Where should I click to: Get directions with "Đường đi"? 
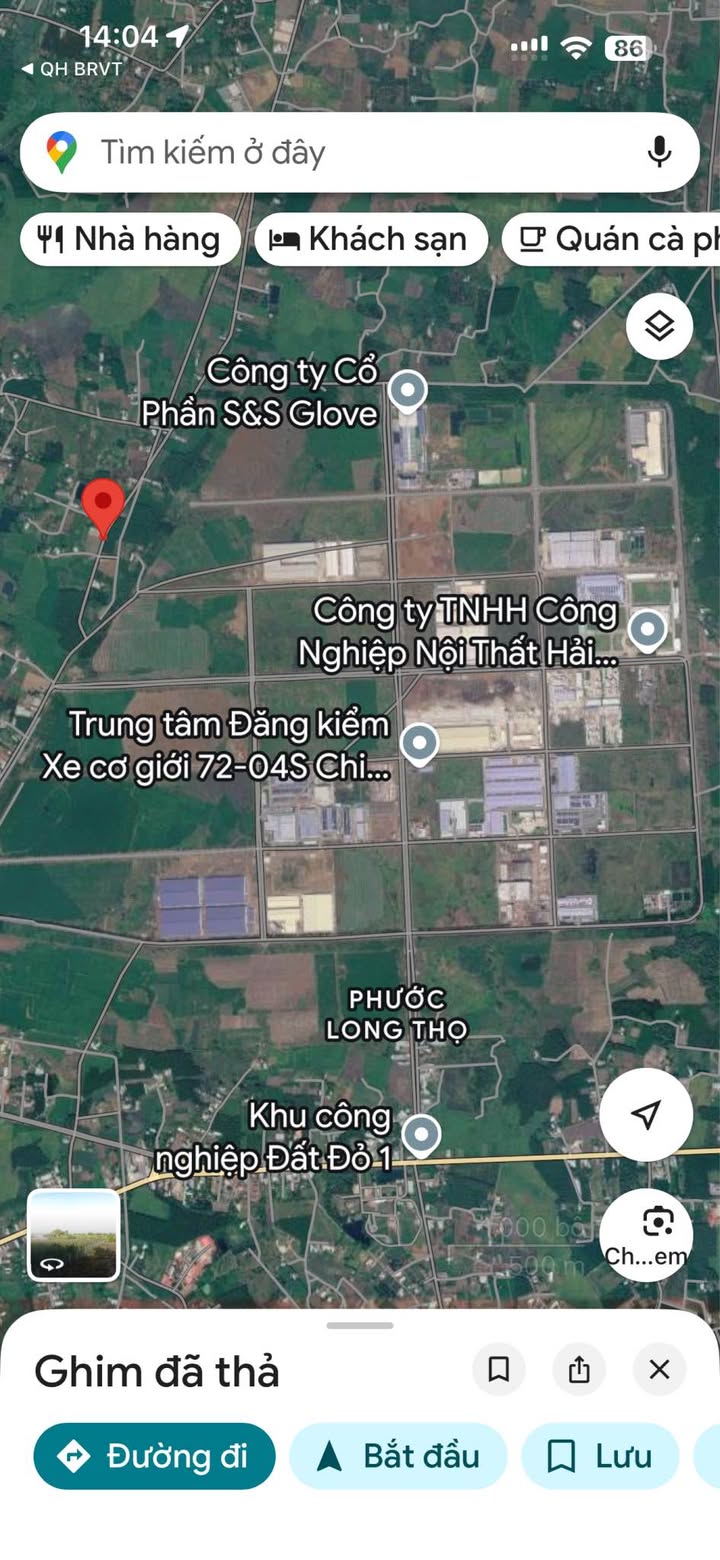click(x=154, y=1456)
